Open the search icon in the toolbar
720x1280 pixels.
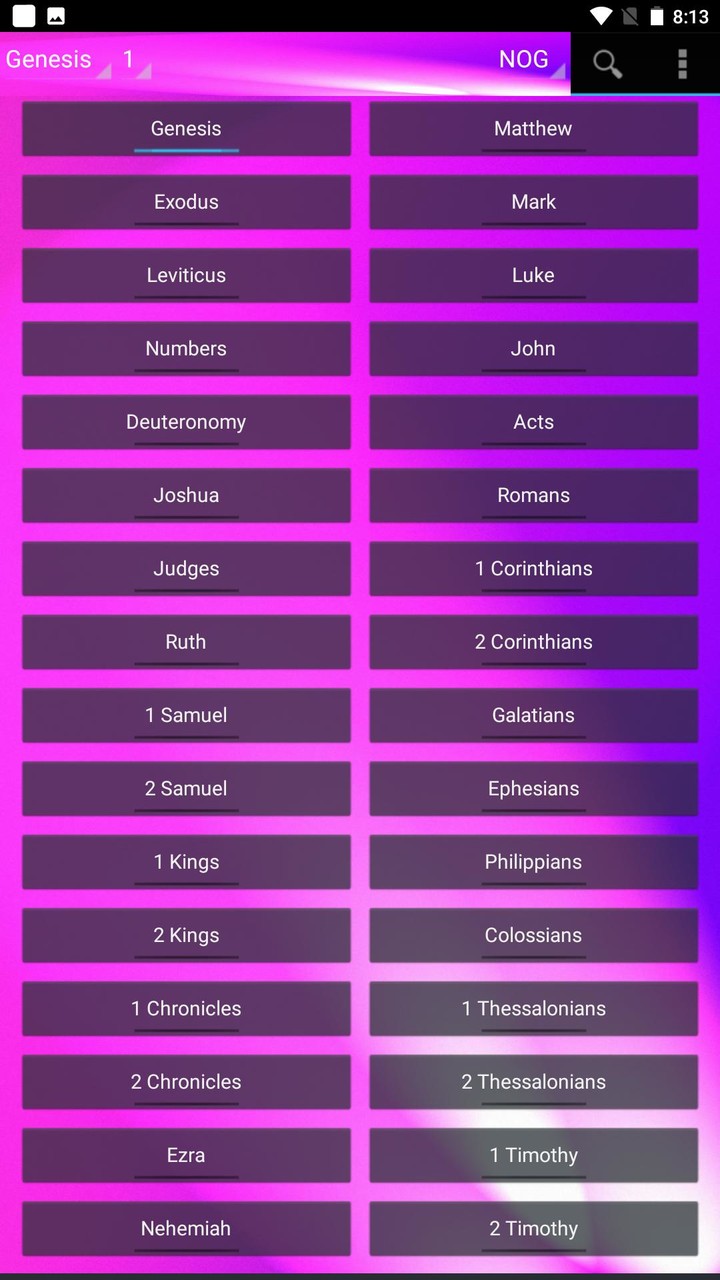coord(607,63)
